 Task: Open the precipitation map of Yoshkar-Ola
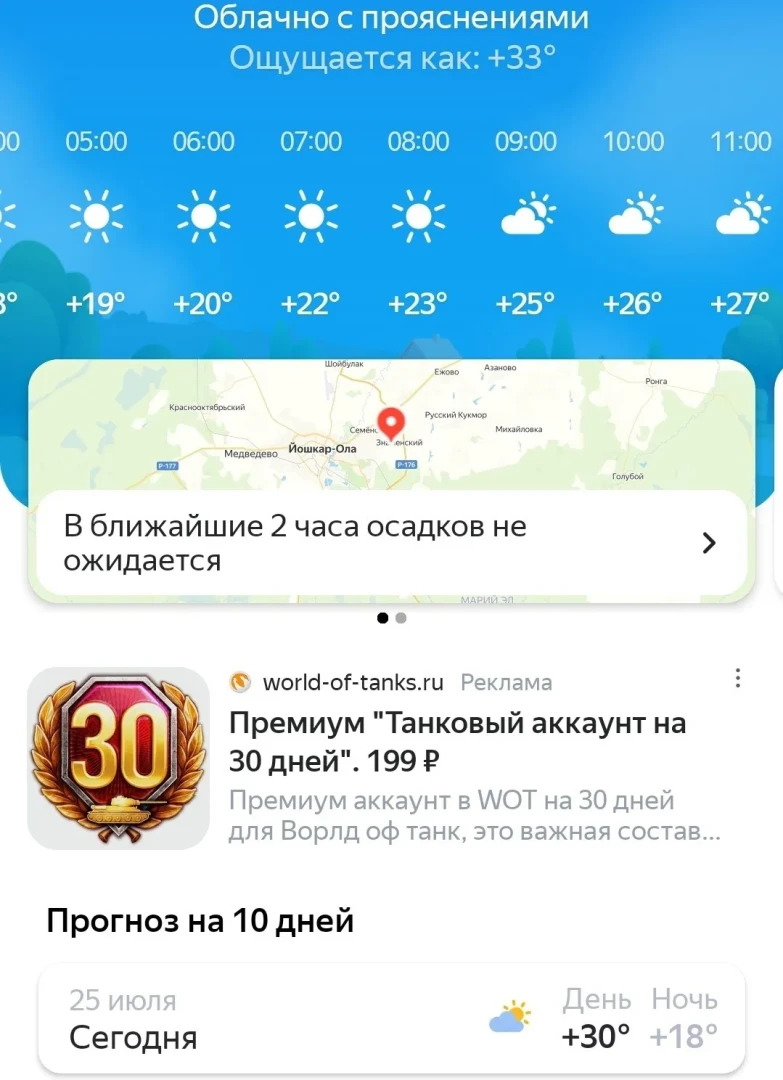click(x=390, y=425)
